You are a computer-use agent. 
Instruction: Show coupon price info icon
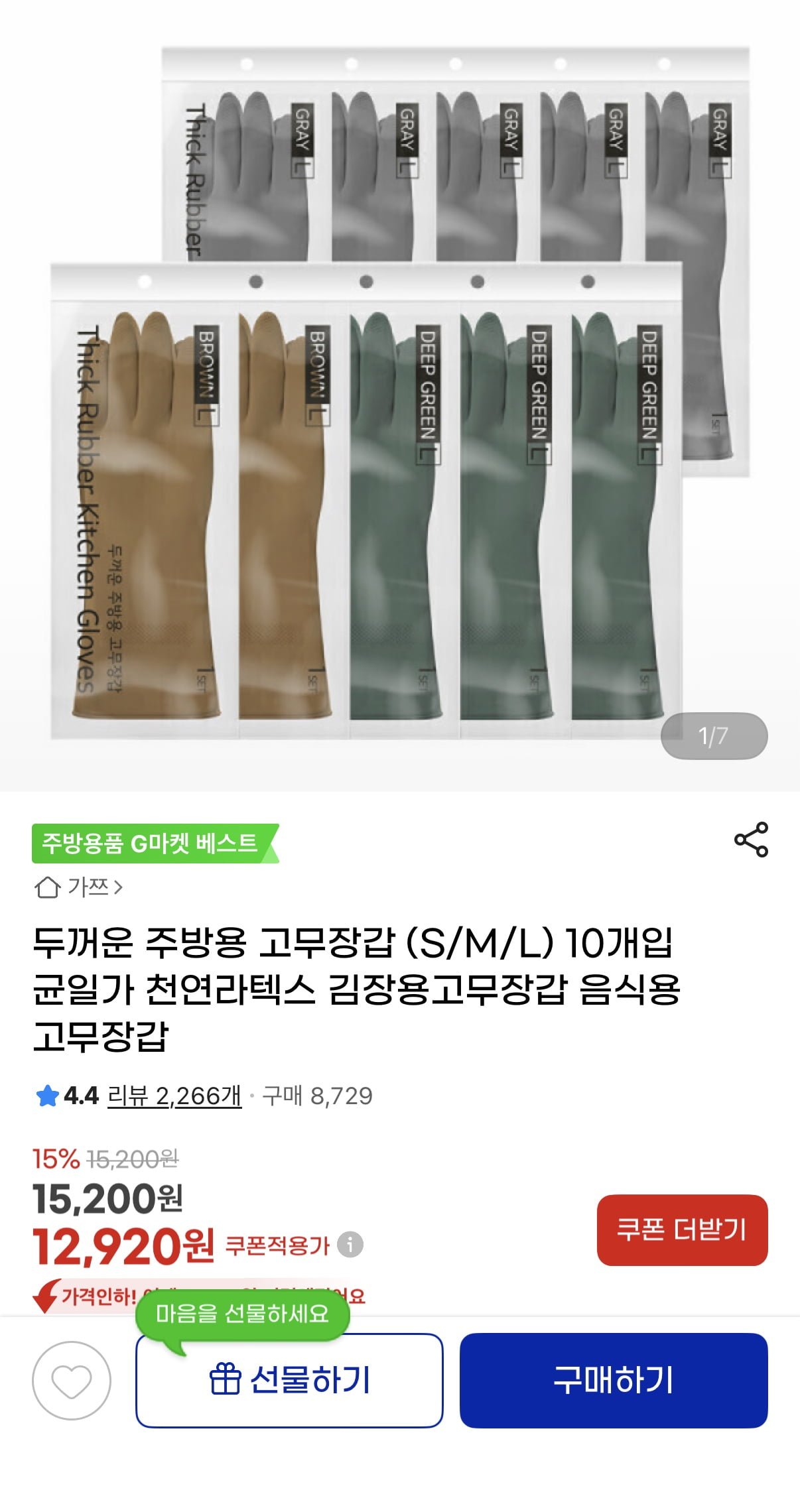350,1244
